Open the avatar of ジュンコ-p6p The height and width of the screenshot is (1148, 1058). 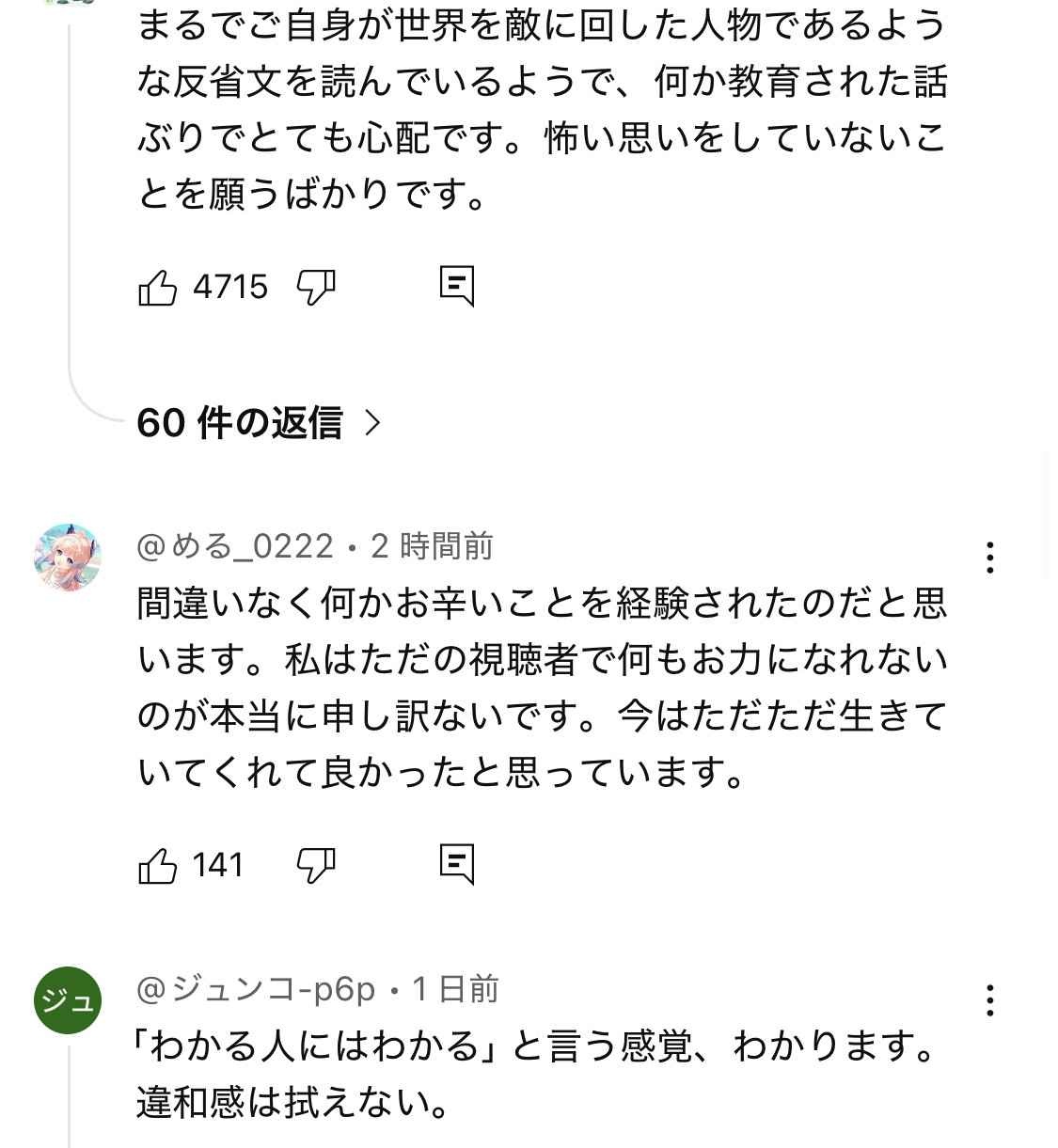[x=68, y=1000]
